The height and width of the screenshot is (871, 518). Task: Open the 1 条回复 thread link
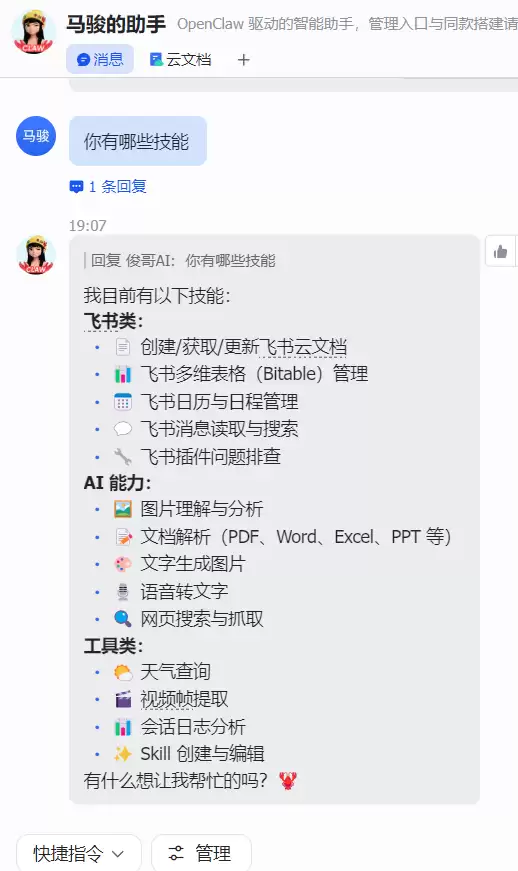(x=108, y=187)
